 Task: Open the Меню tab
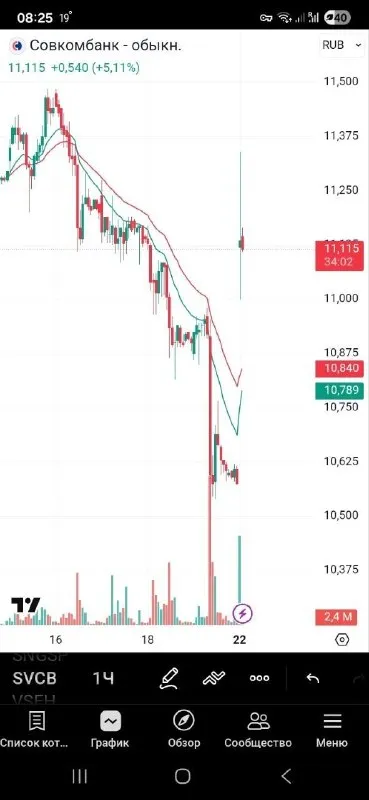[332, 730]
